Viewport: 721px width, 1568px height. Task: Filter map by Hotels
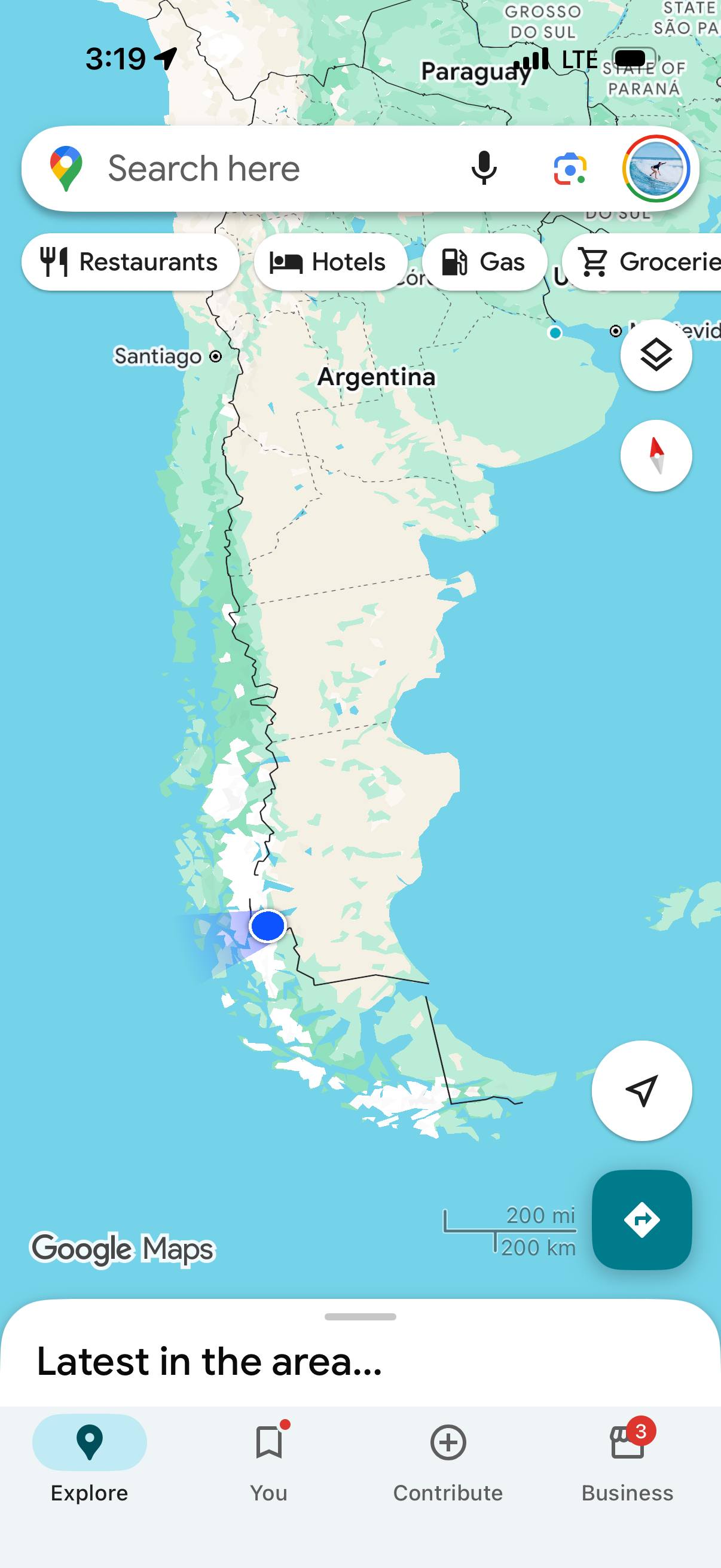click(x=330, y=262)
